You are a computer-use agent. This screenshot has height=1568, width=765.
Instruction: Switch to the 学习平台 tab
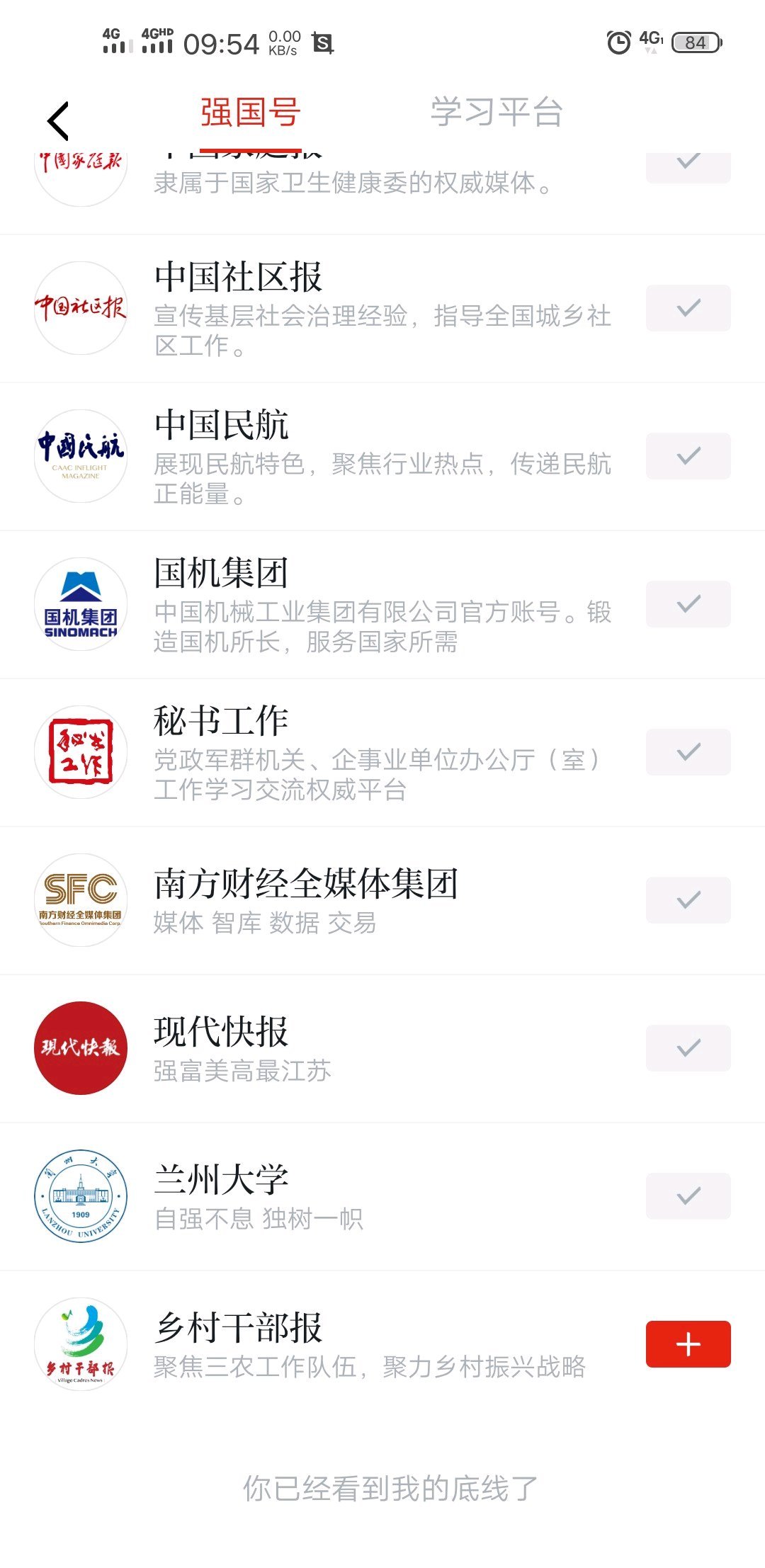[497, 113]
